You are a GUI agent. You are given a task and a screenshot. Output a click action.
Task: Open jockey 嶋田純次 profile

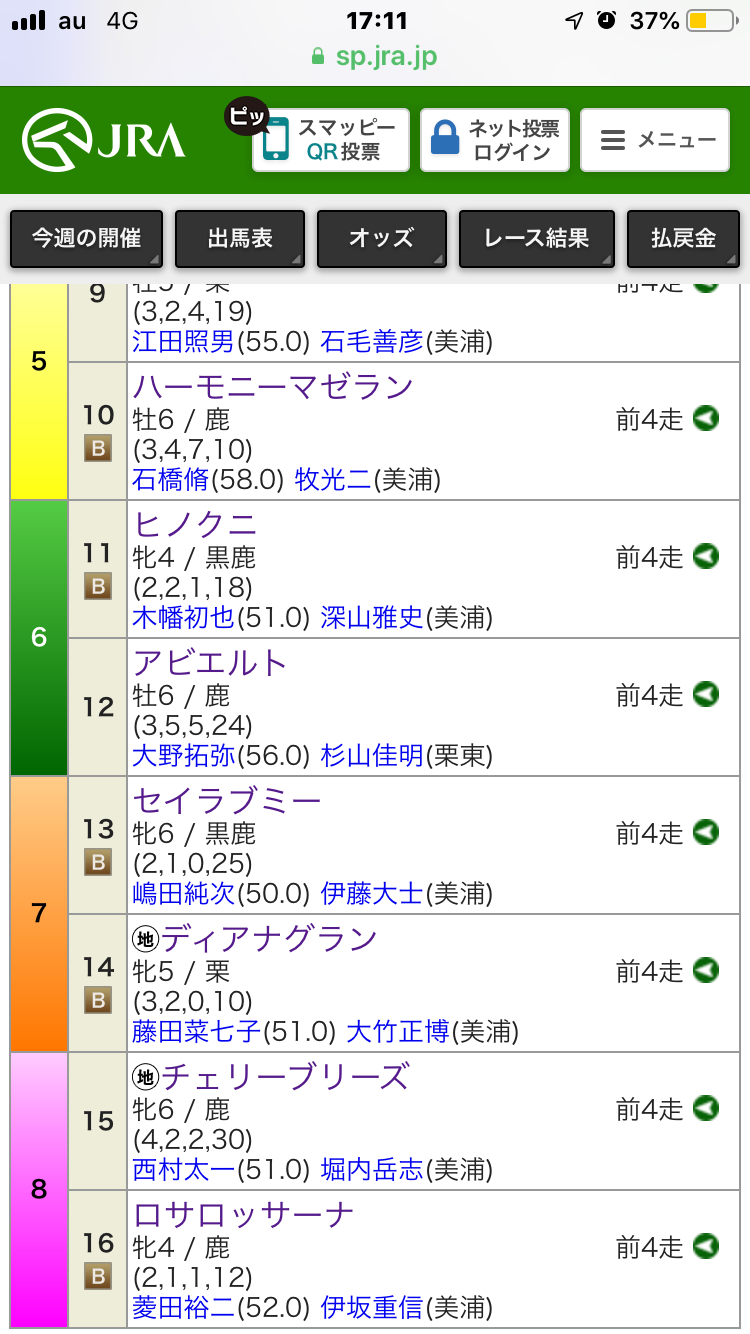coord(183,893)
